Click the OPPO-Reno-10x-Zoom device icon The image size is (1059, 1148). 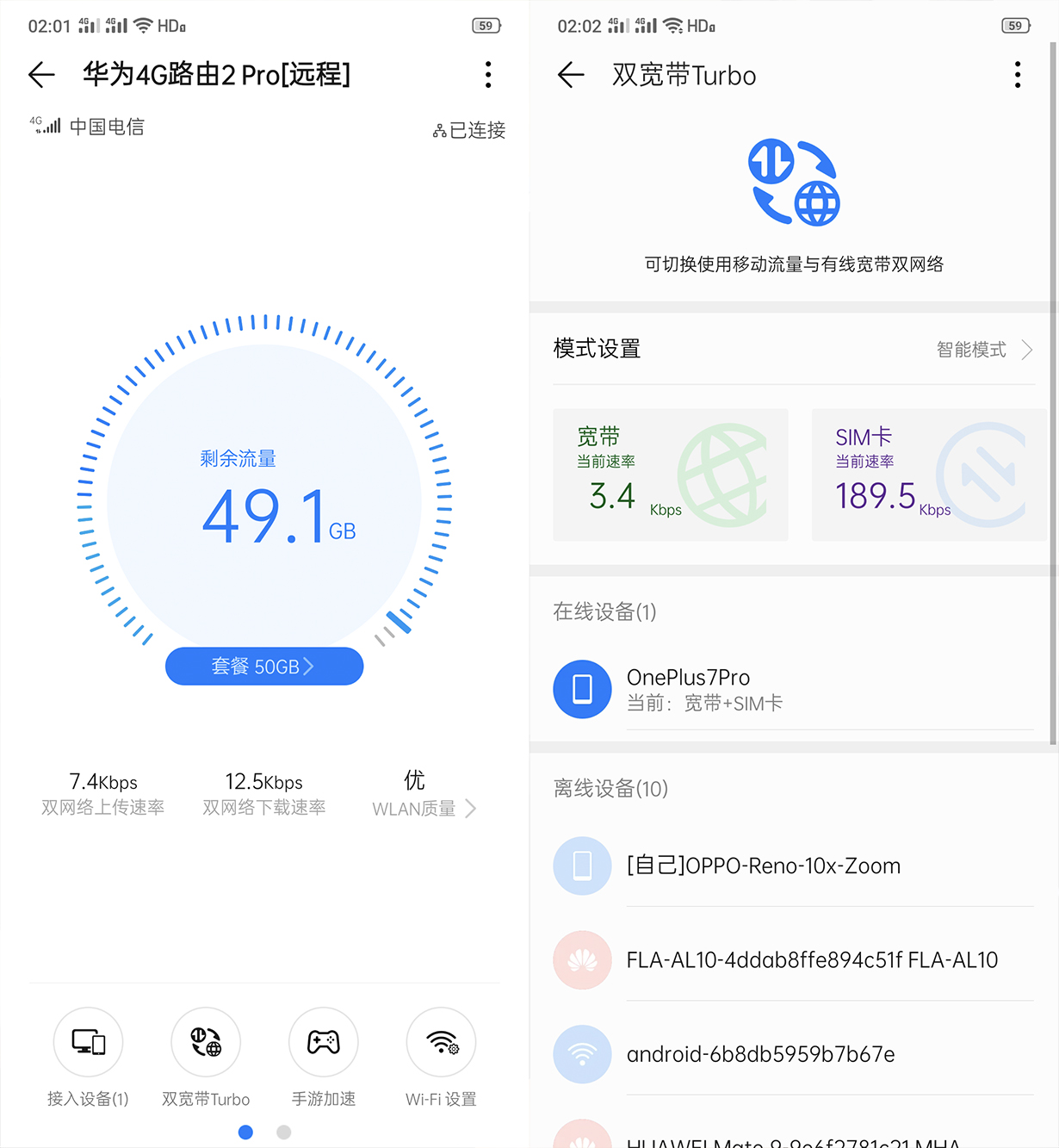tap(582, 866)
